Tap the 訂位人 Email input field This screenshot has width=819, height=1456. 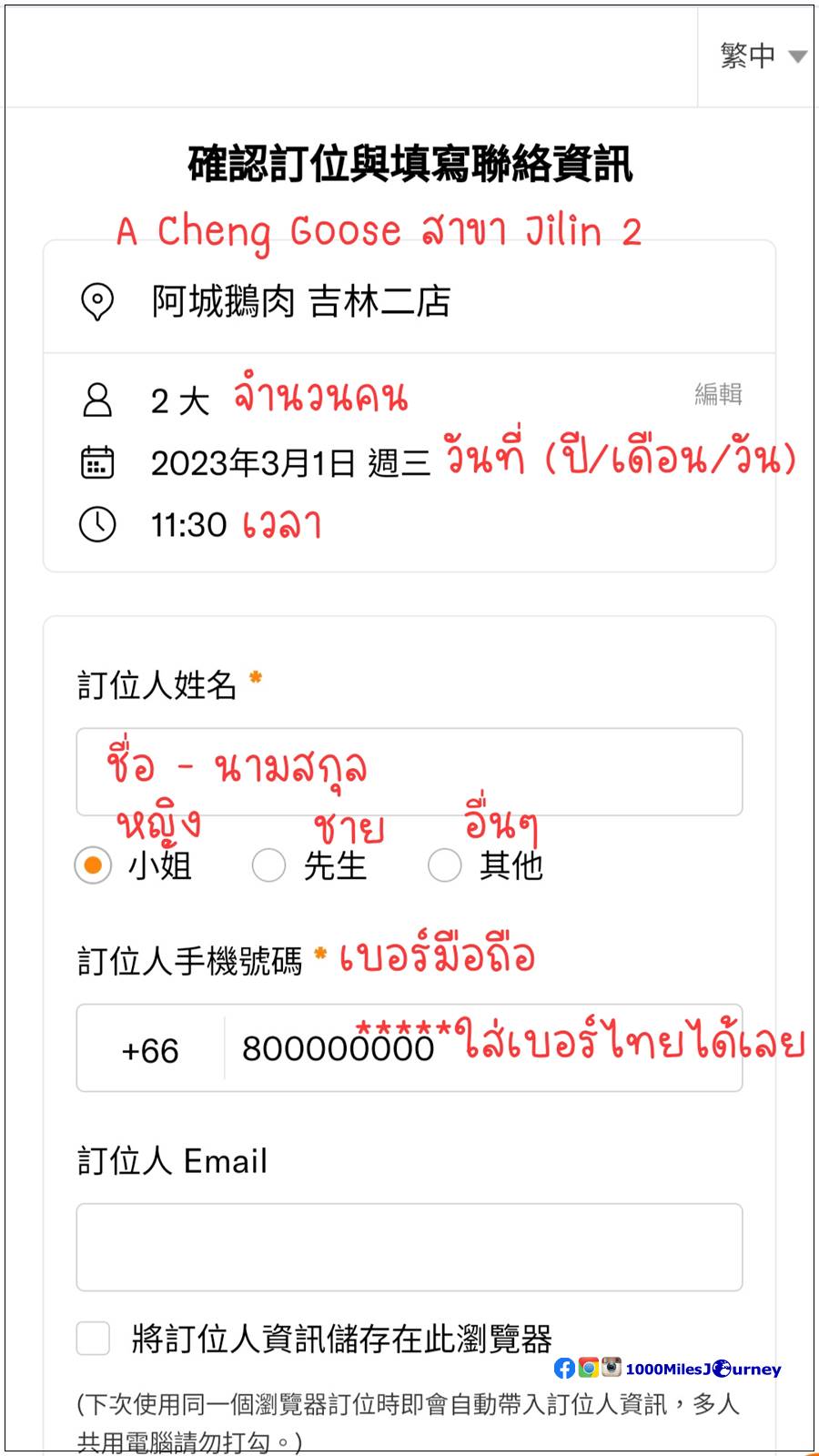[409, 1247]
